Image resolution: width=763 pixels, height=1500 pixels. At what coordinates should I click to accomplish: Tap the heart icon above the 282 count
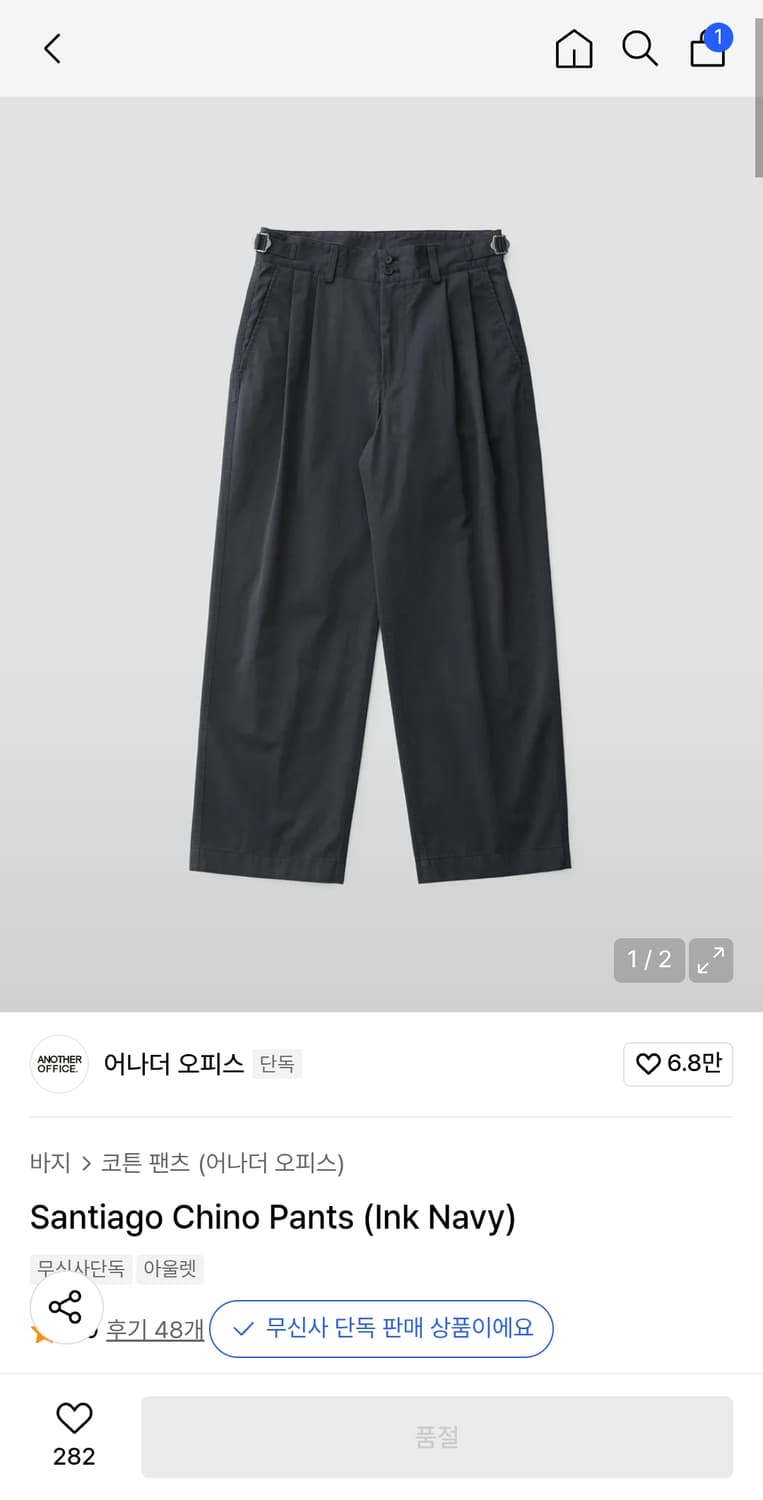[x=73, y=1415]
